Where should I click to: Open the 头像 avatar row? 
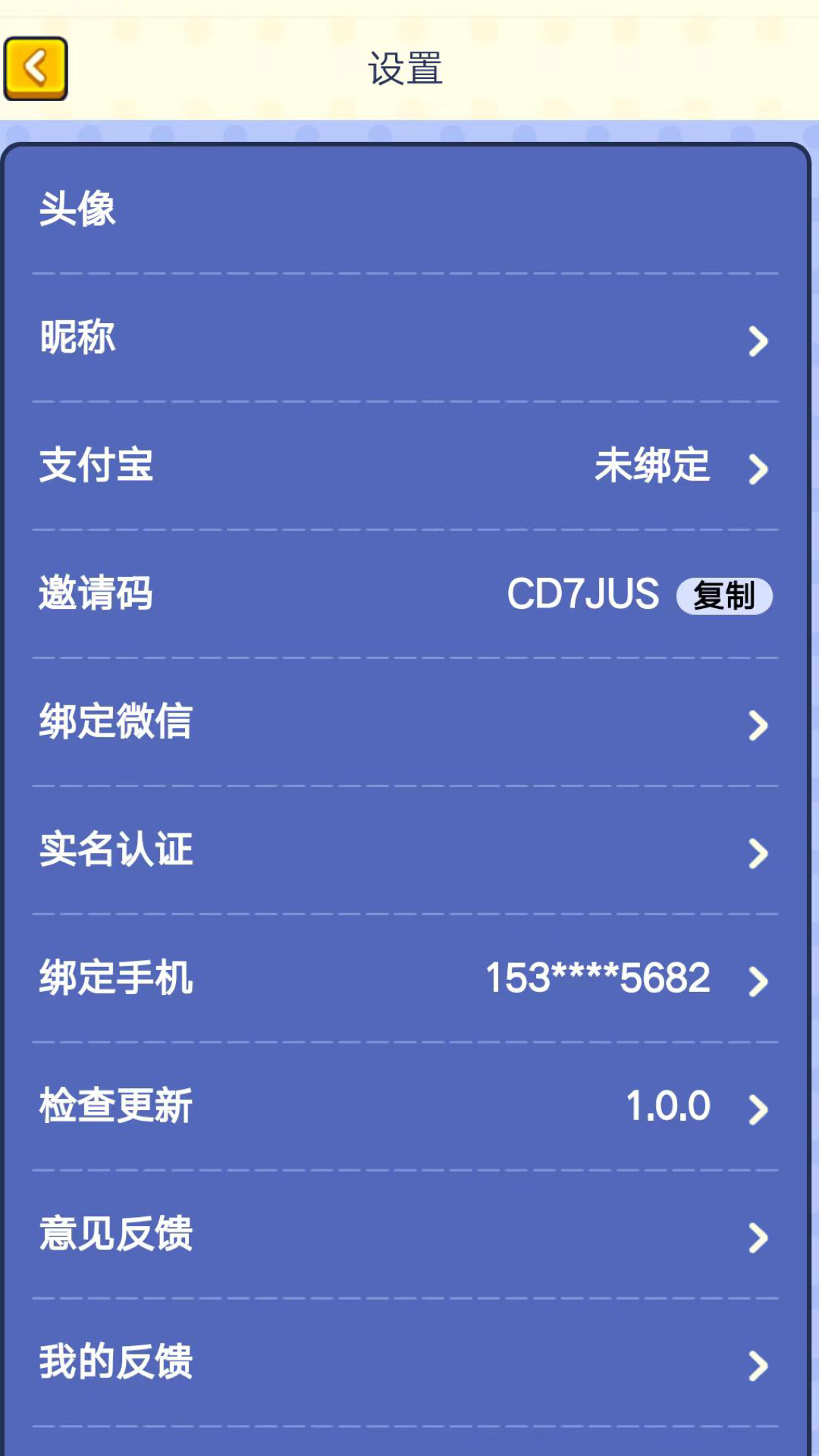[x=405, y=209]
